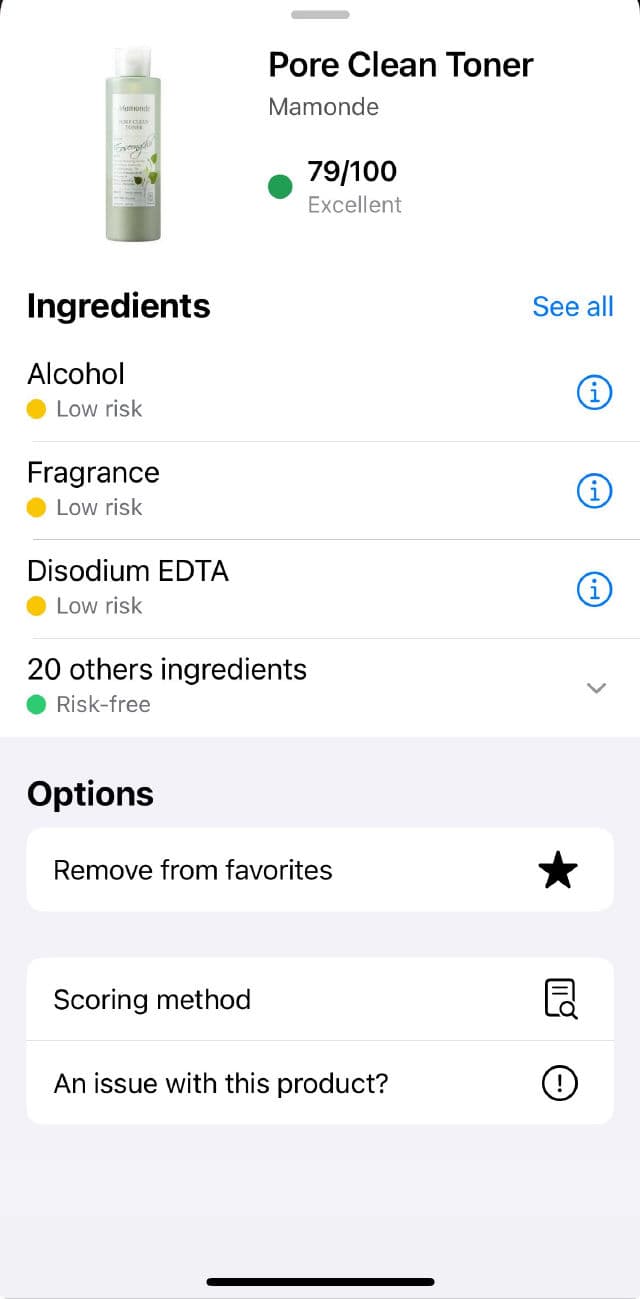The width and height of the screenshot is (640, 1299).
Task: Show details for Disodium EDTA
Action: point(594,590)
